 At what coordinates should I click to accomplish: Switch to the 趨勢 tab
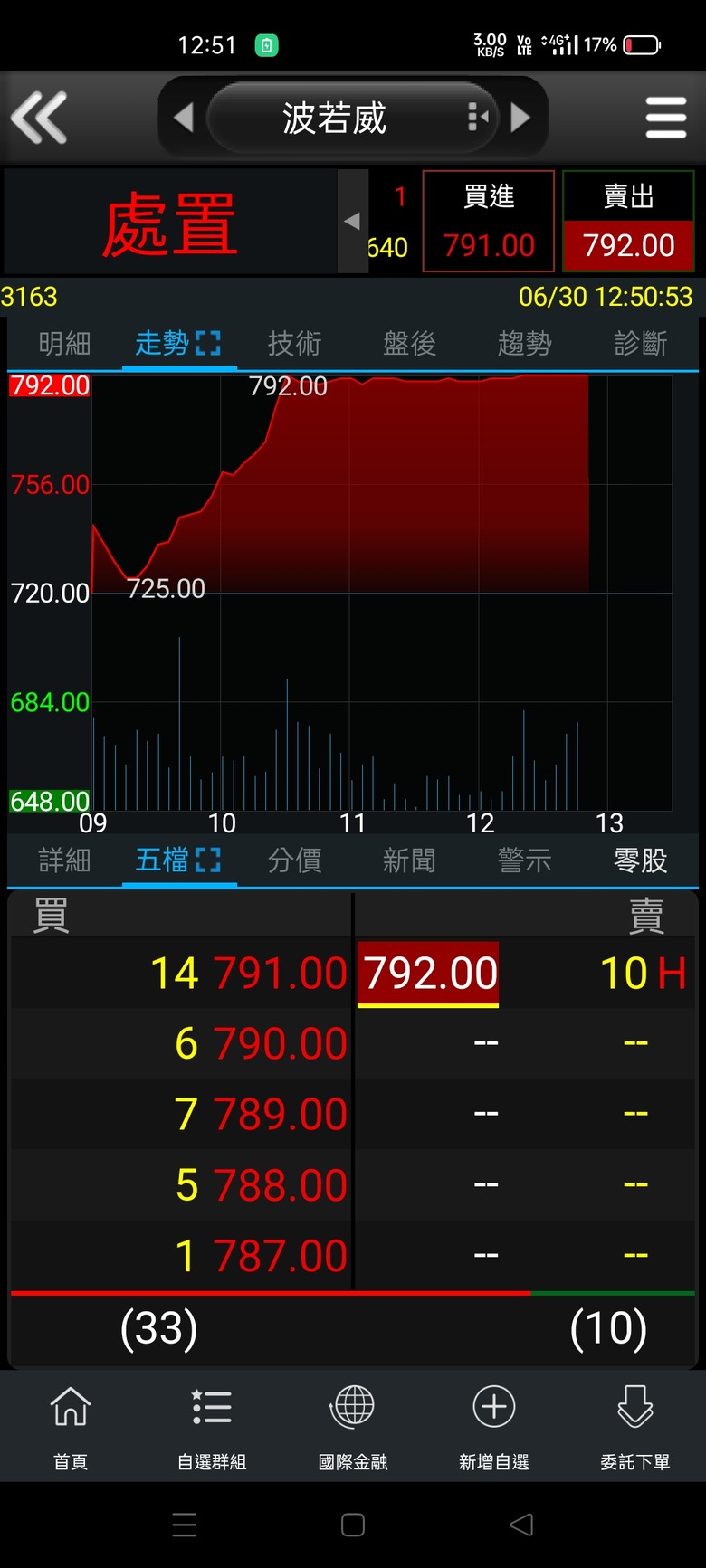tap(524, 343)
